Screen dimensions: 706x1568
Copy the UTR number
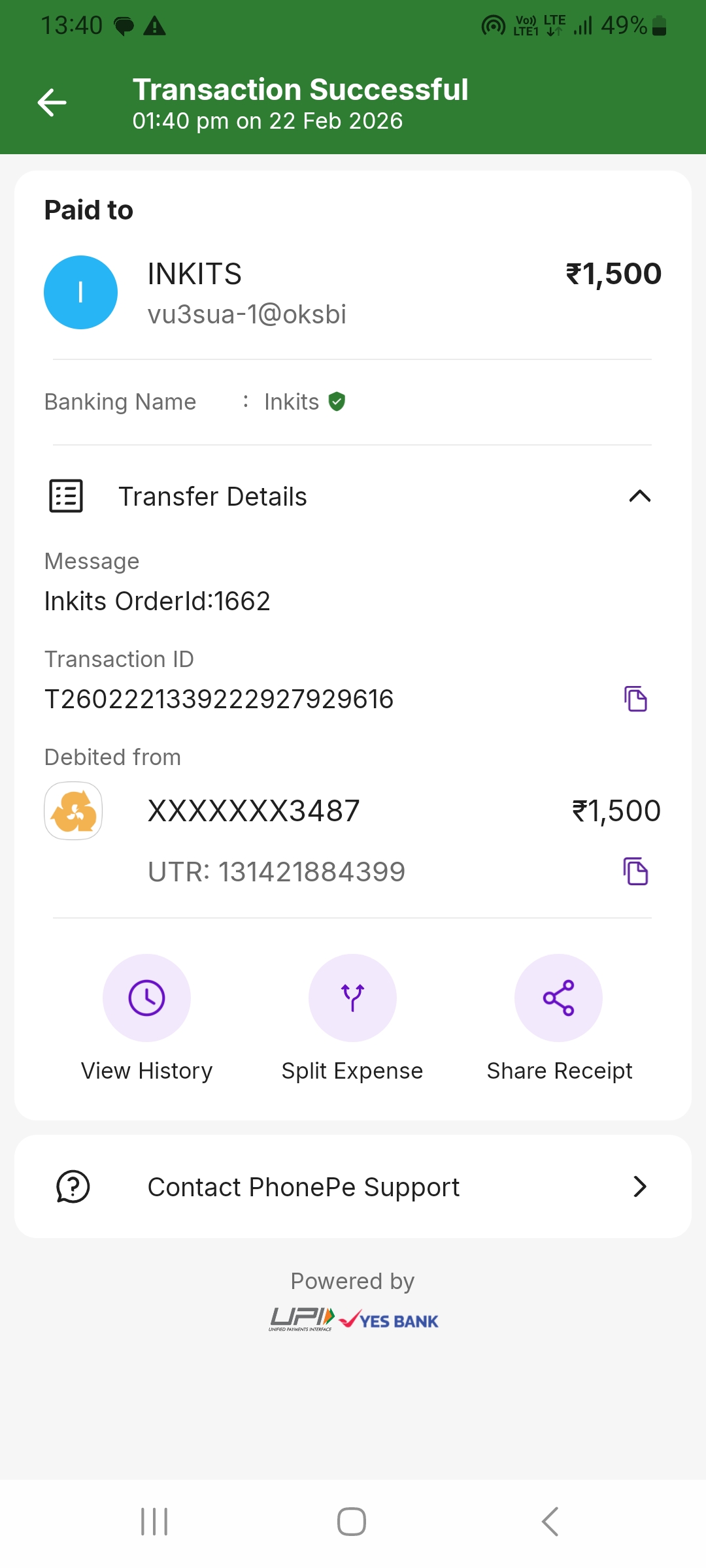pos(635,872)
